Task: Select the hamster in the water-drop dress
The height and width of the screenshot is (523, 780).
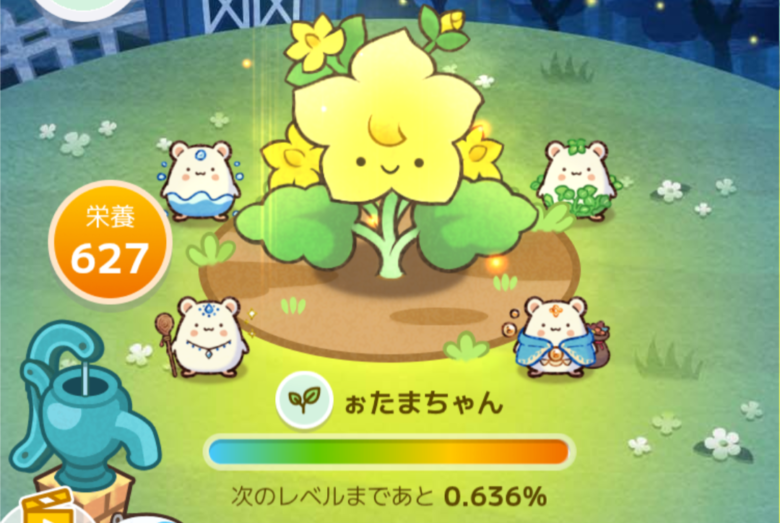Action: click(201, 180)
